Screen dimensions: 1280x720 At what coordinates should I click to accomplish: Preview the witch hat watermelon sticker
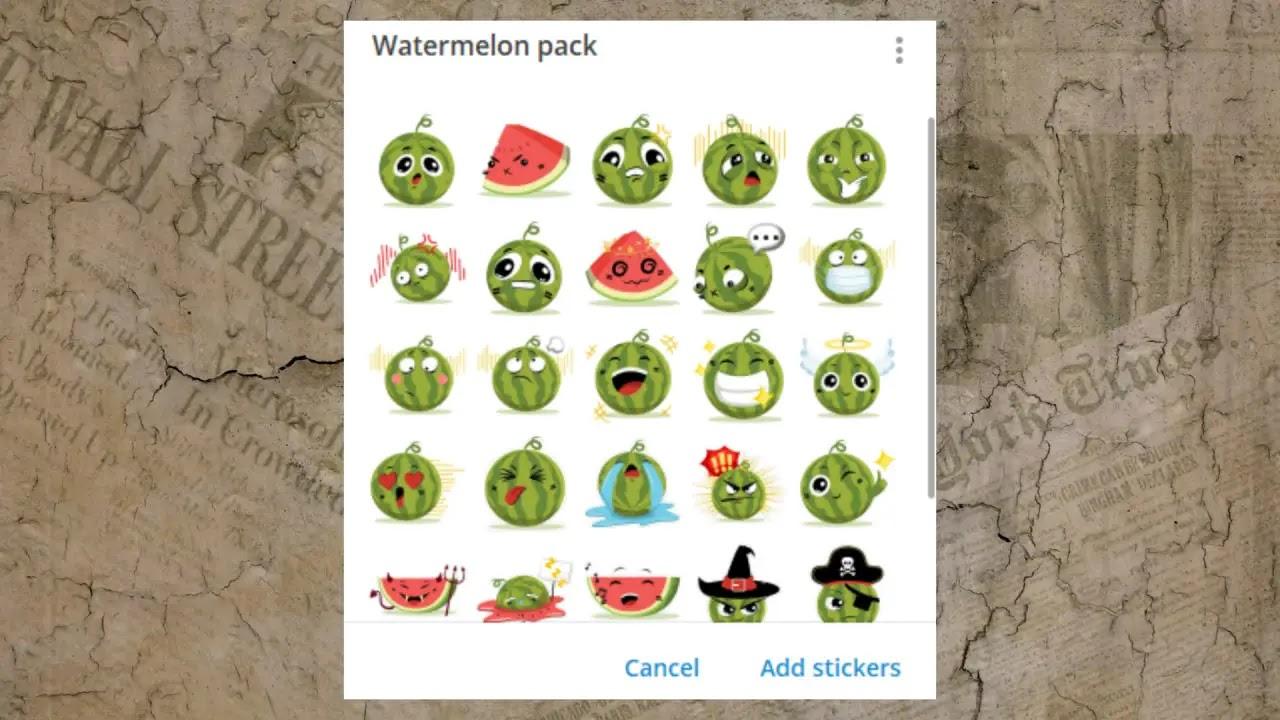[738, 585]
